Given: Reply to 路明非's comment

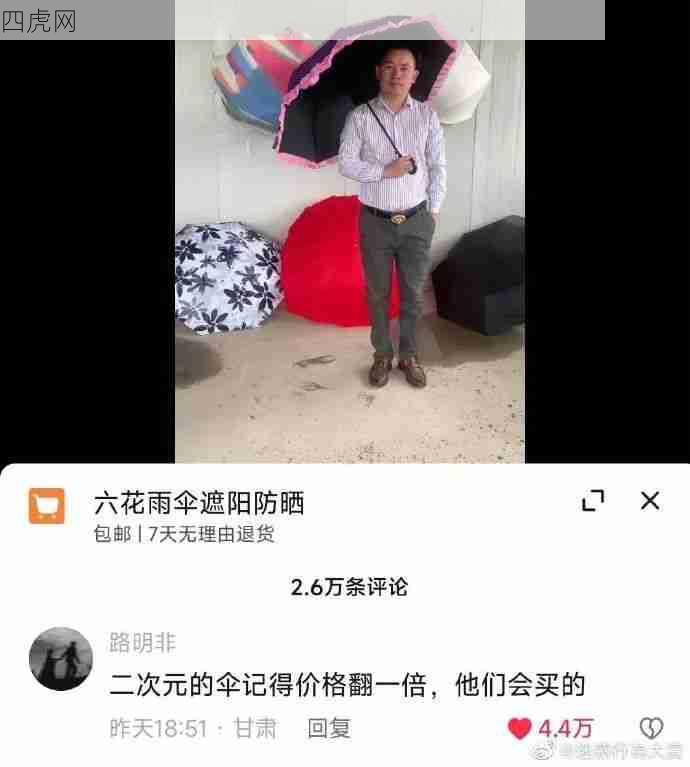Looking at the screenshot, I should [x=328, y=728].
